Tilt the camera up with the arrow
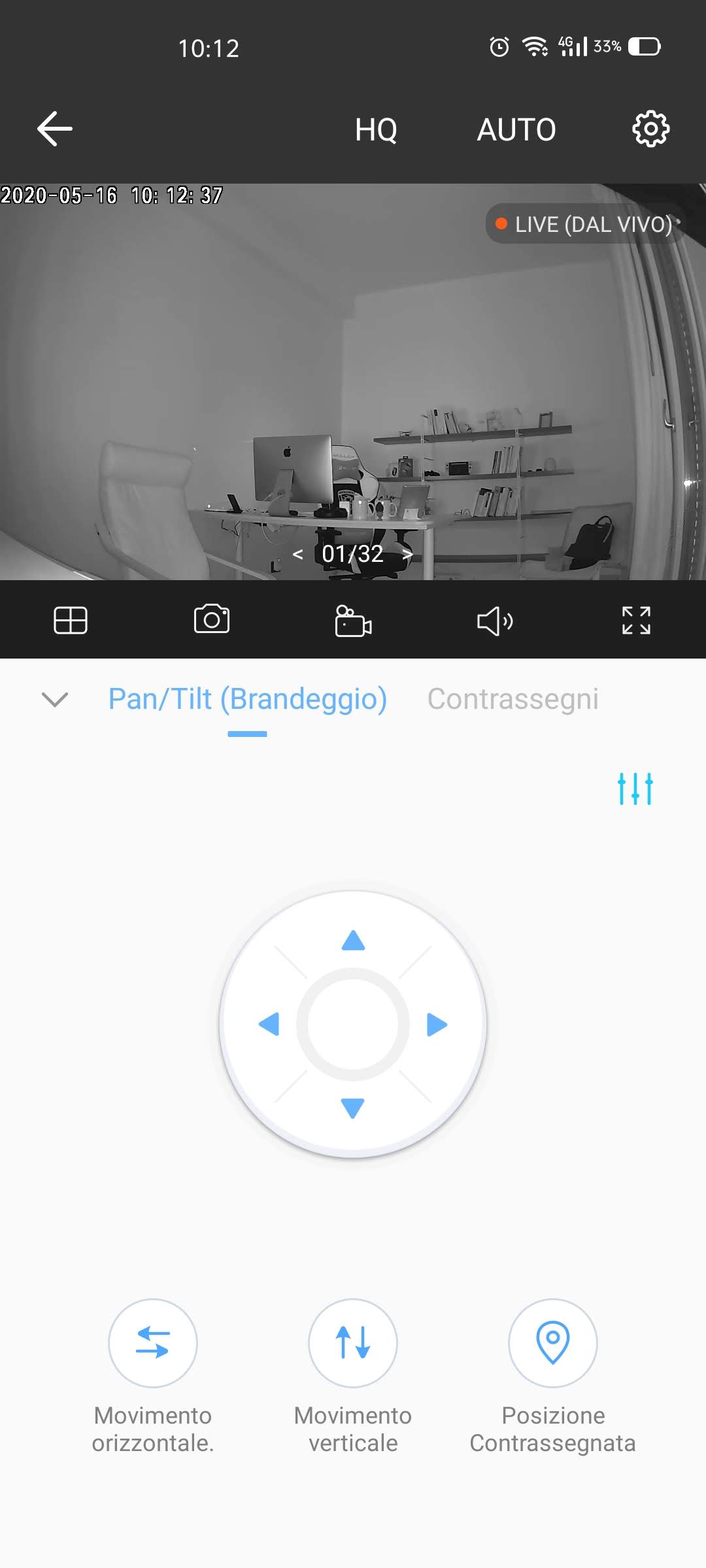This screenshot has width=706, height=1568. pos(353,941)
